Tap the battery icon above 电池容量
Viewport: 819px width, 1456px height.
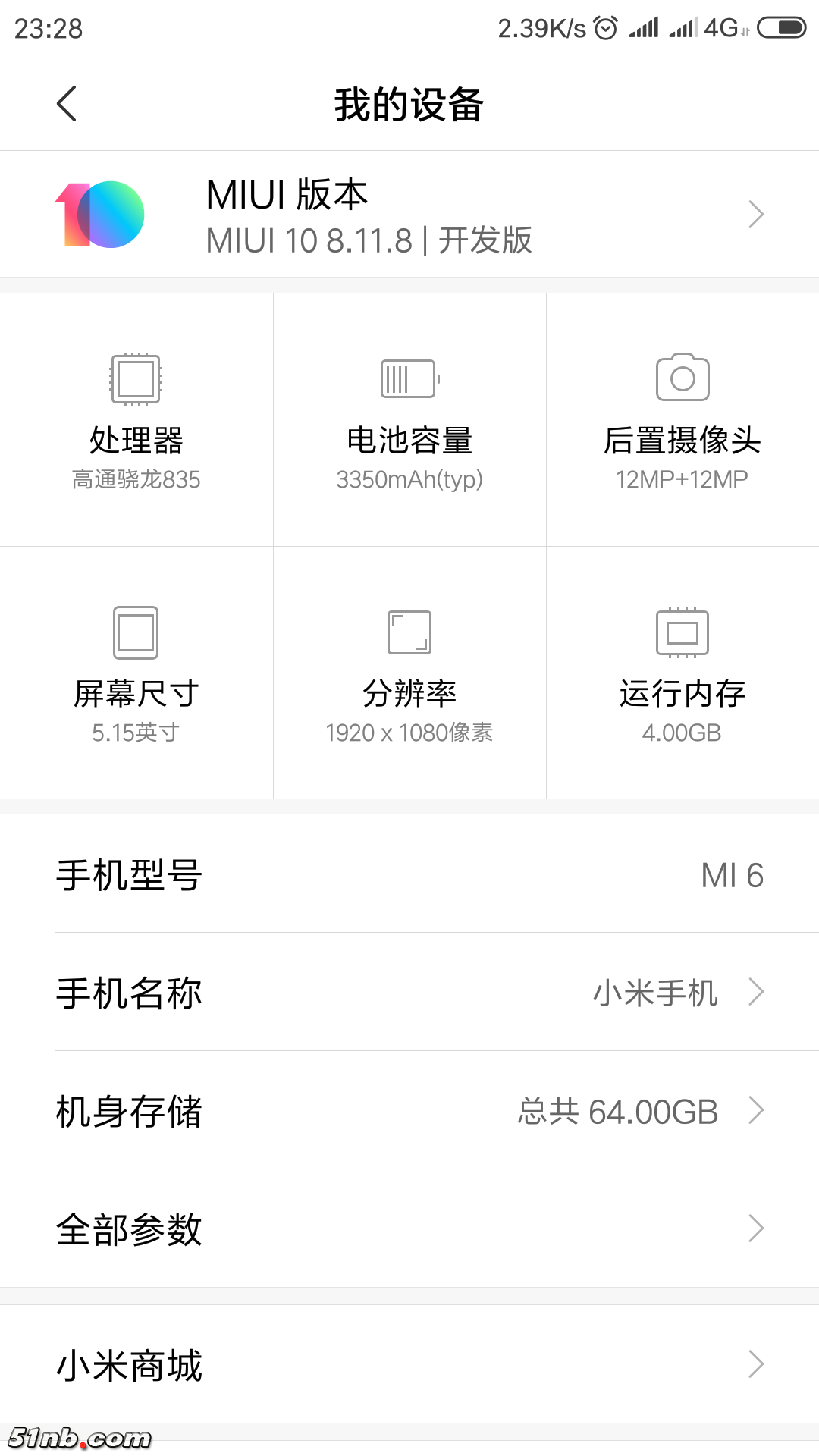point(409,379)
